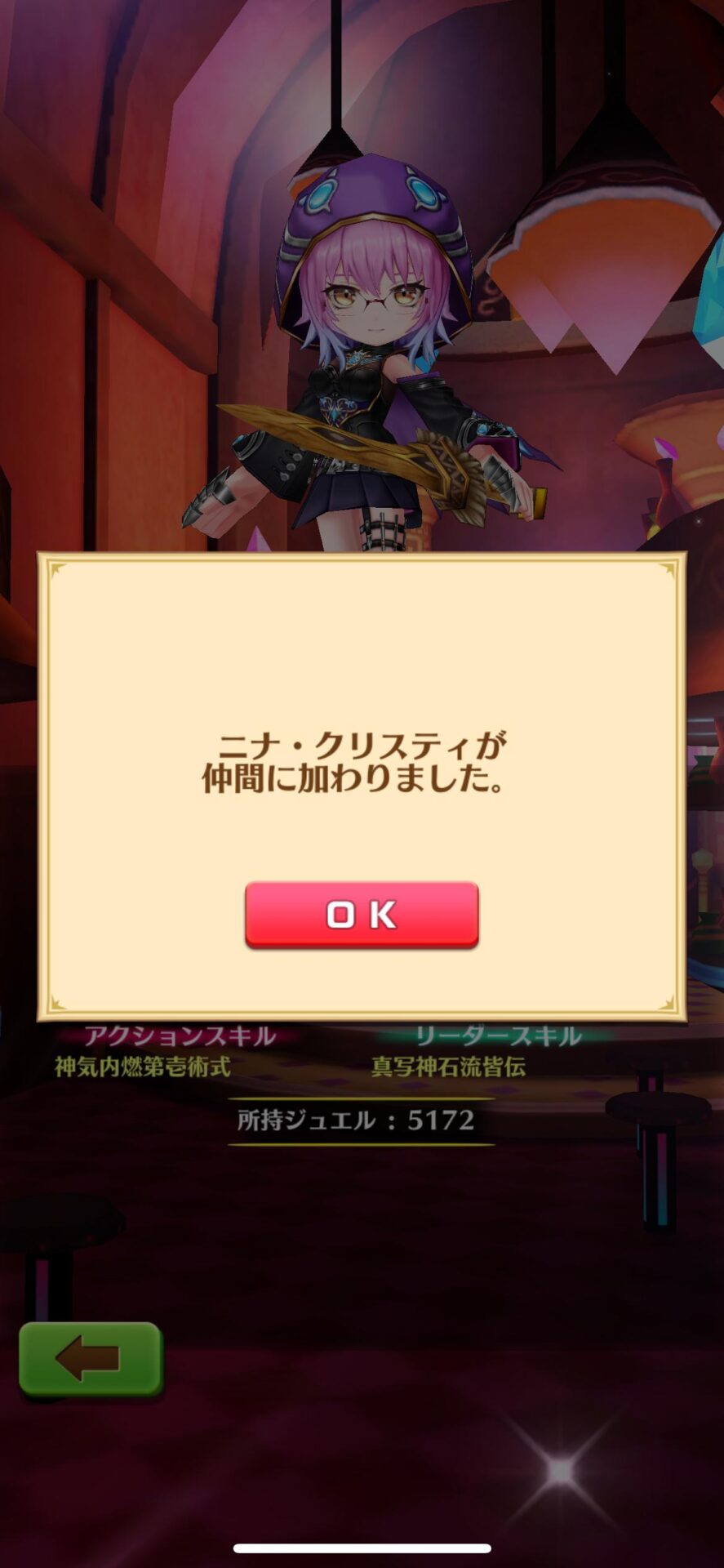
Task: Confirm the dialog with the red OK button
Action: tap(362, 914)
